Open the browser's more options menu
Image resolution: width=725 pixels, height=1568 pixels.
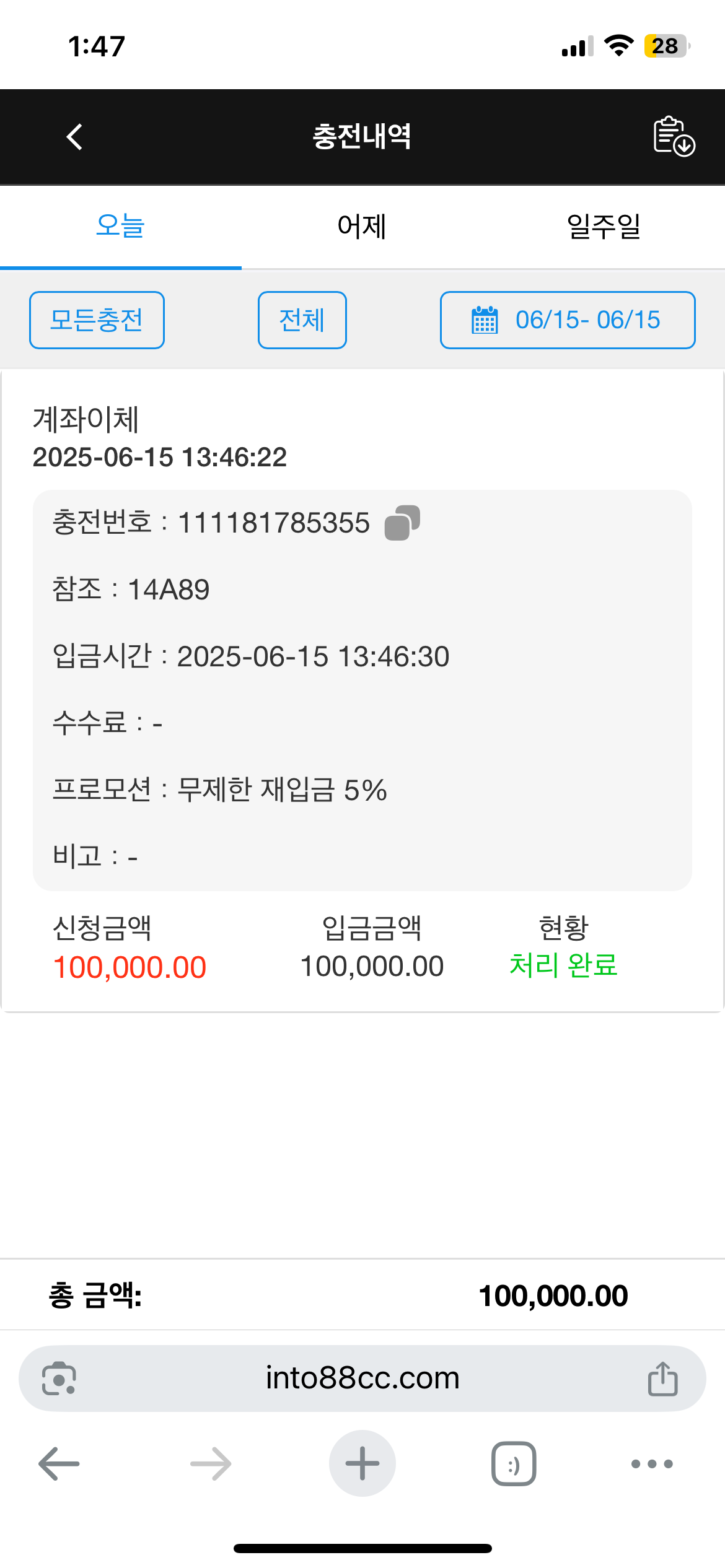click(651, 1464)
